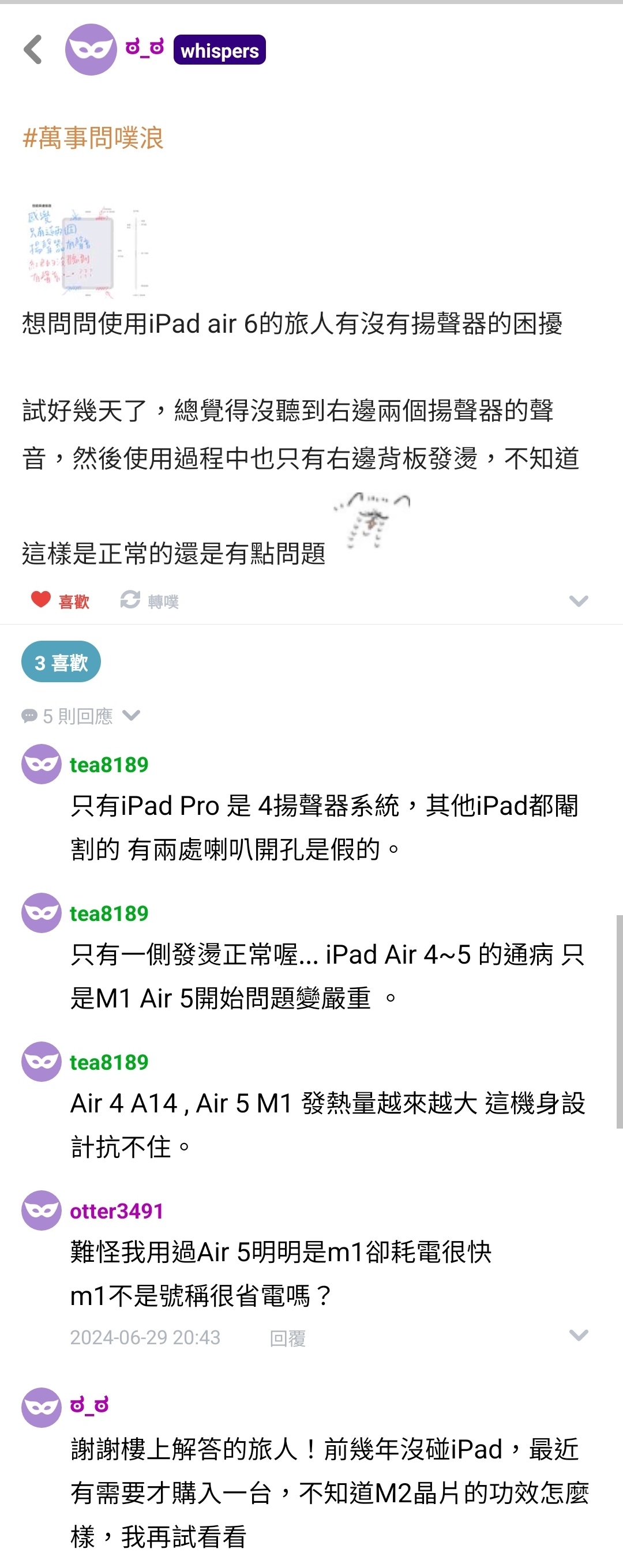The width and height of the screenshot is (623, 1568).
Task: Toggle the 5 則回應 responses dropdown
Action: 80,716
